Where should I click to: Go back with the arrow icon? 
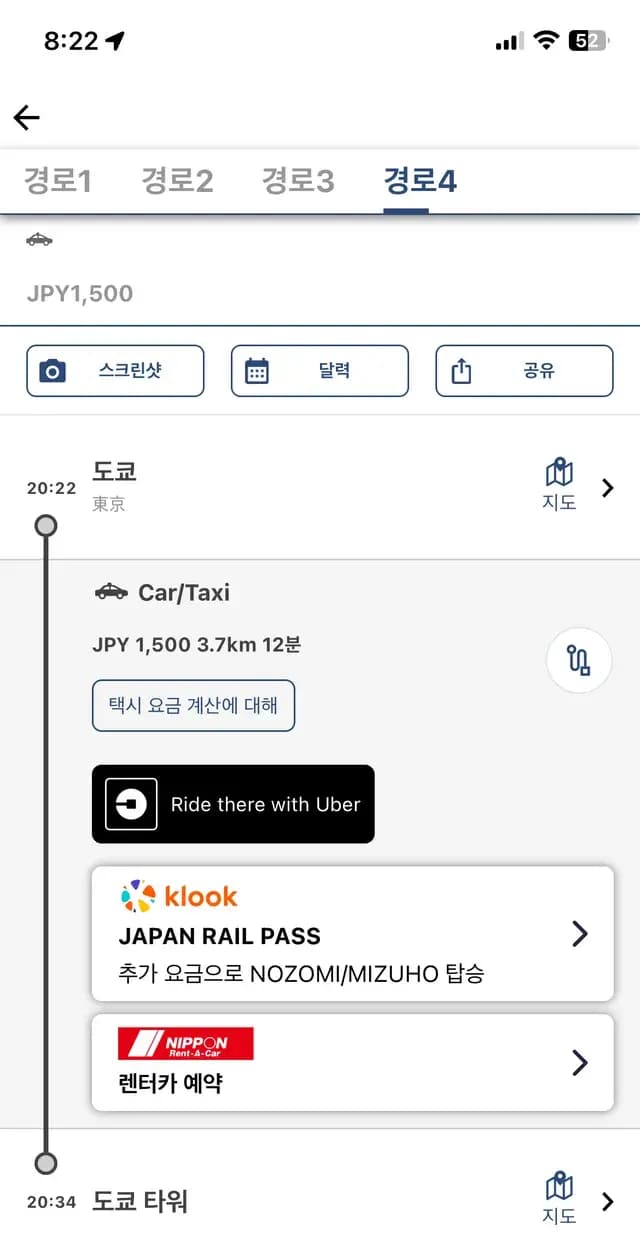coord(27,118)
